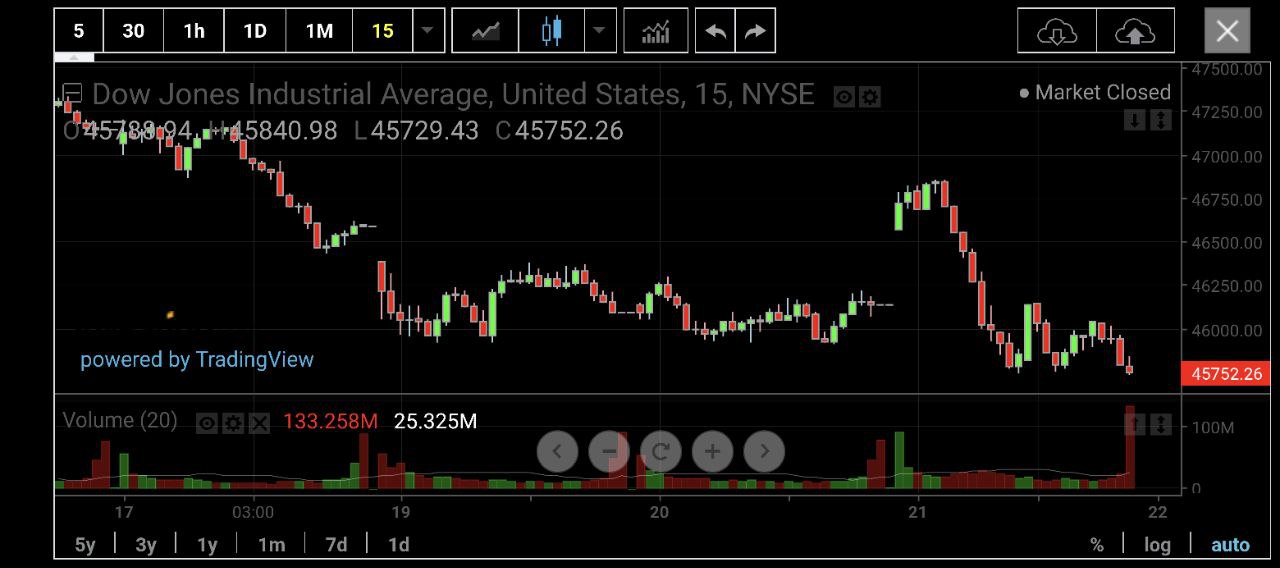The height and width of the screenshot is (568, 1280).
Task: Reset the chart view
Action: (x=660, y=451)
